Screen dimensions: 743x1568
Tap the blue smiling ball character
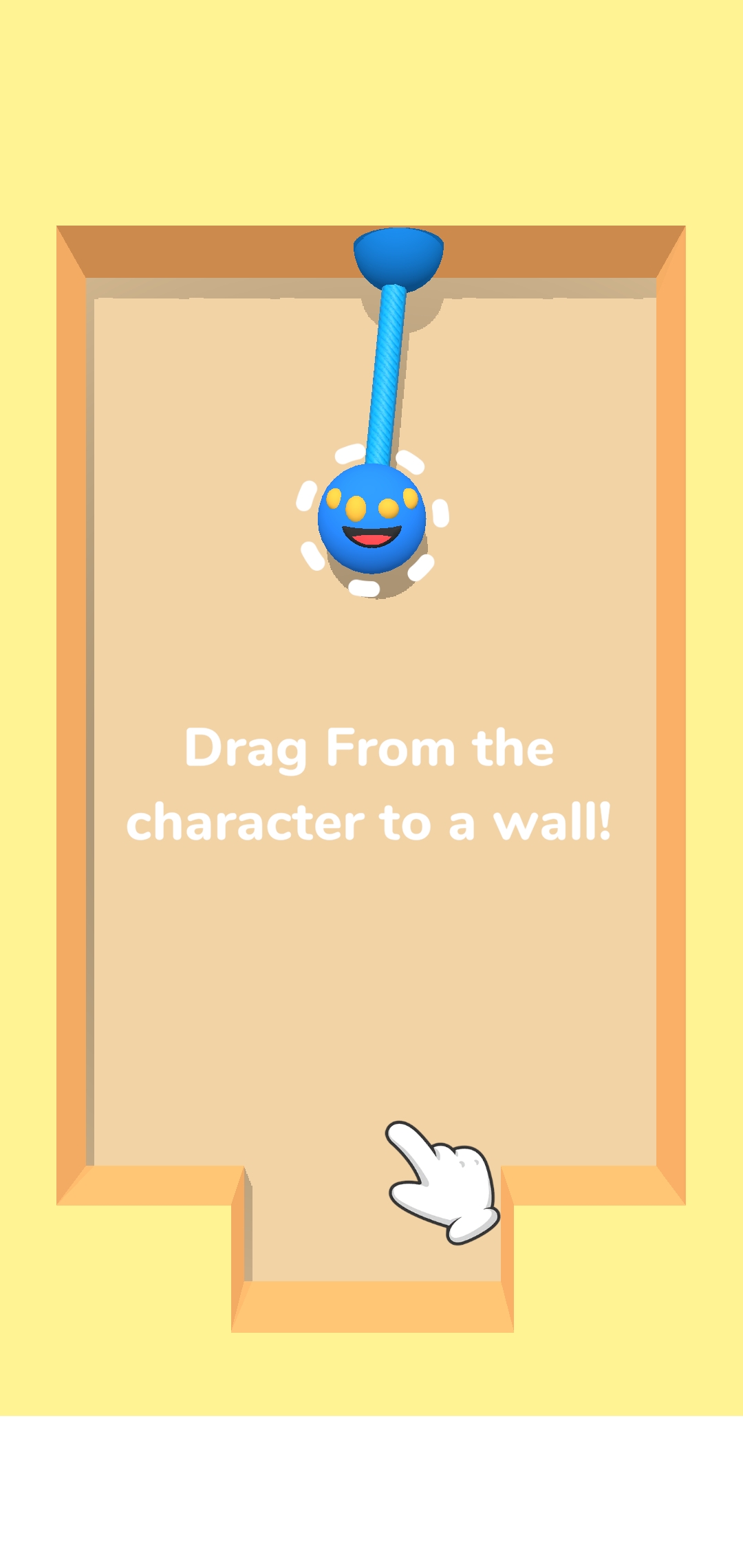coord(371,519)
